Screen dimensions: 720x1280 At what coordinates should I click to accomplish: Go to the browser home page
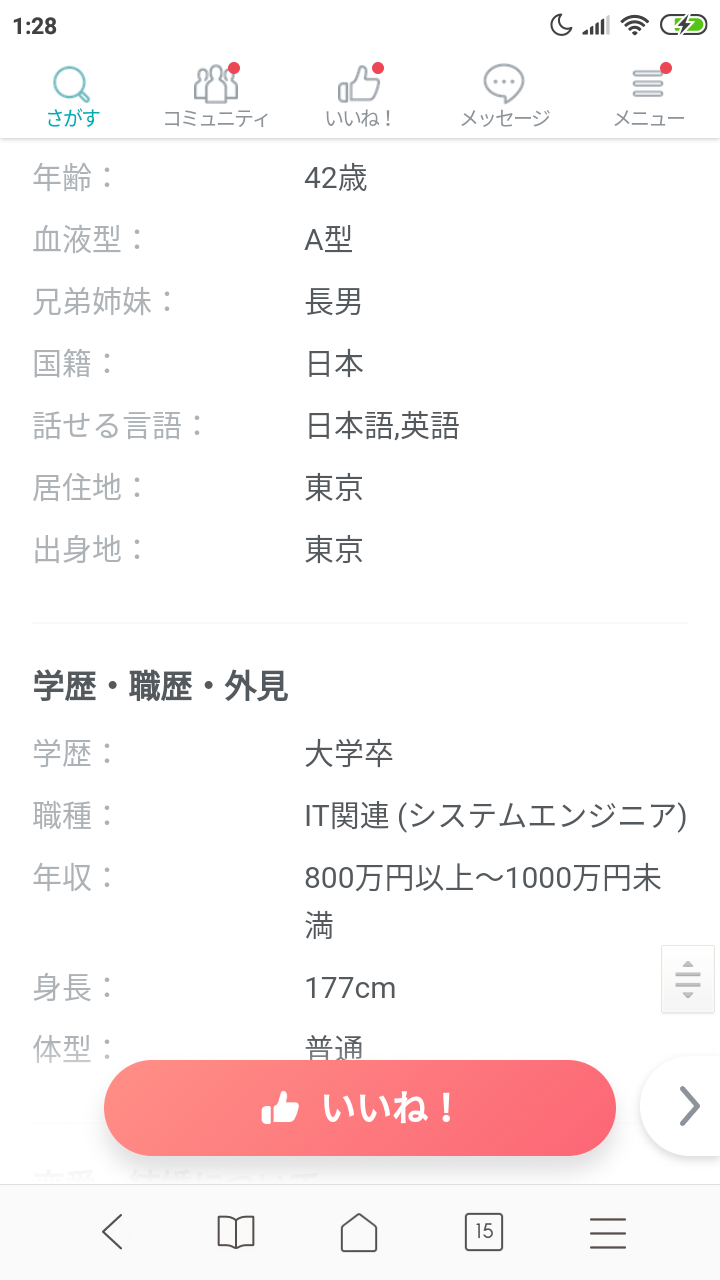pos(360,1232)
